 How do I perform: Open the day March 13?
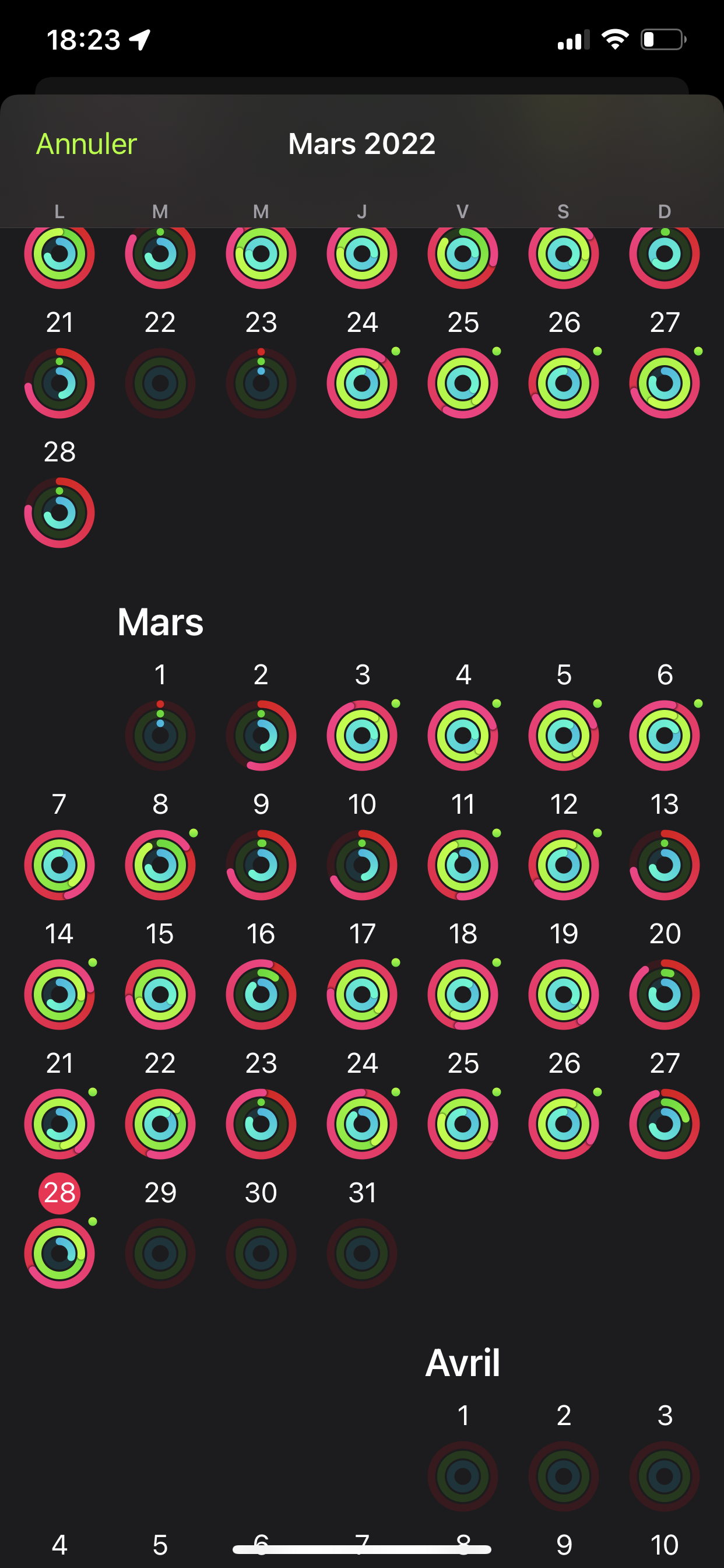665,864
